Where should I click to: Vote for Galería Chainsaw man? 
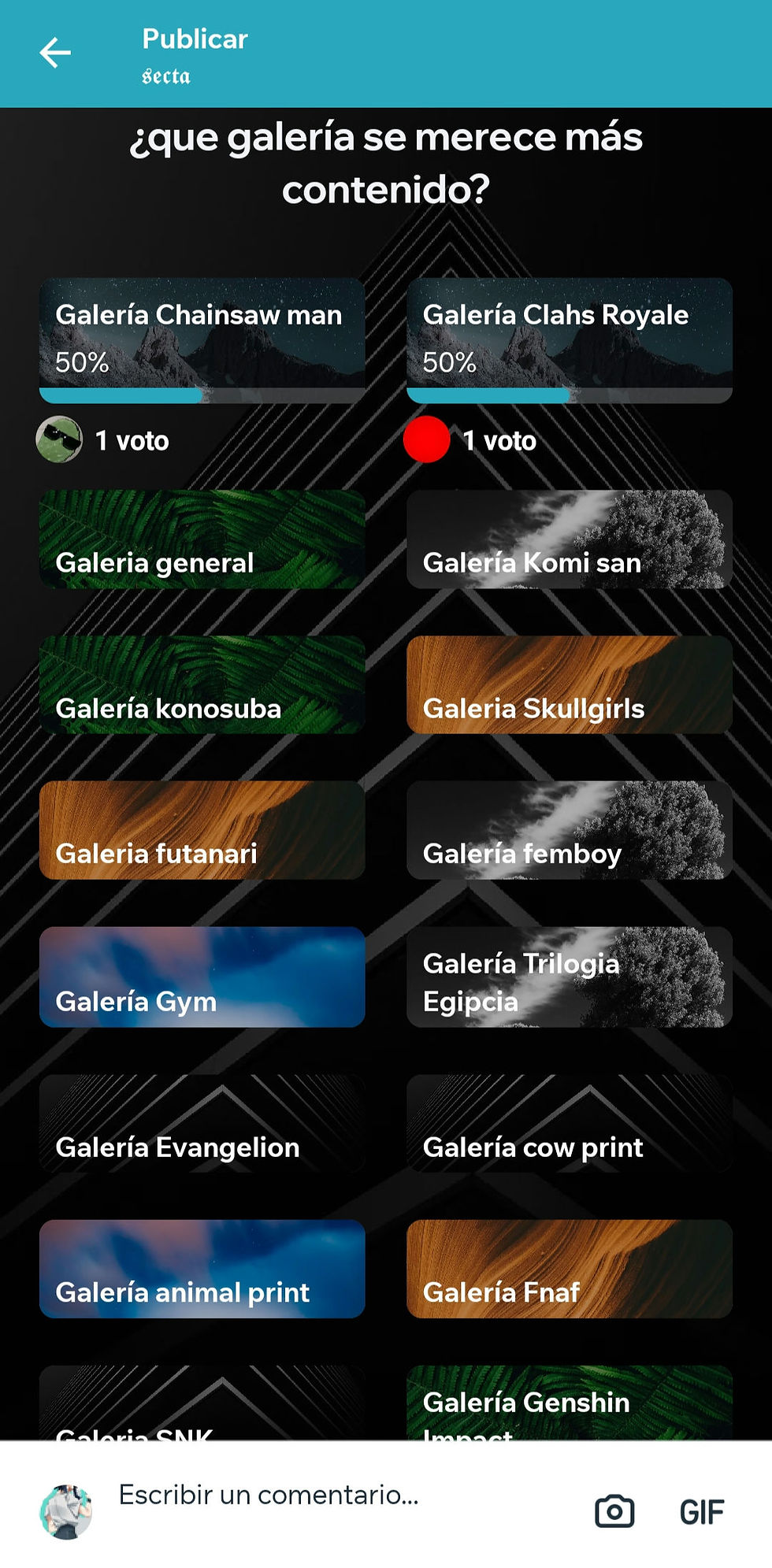202,339
